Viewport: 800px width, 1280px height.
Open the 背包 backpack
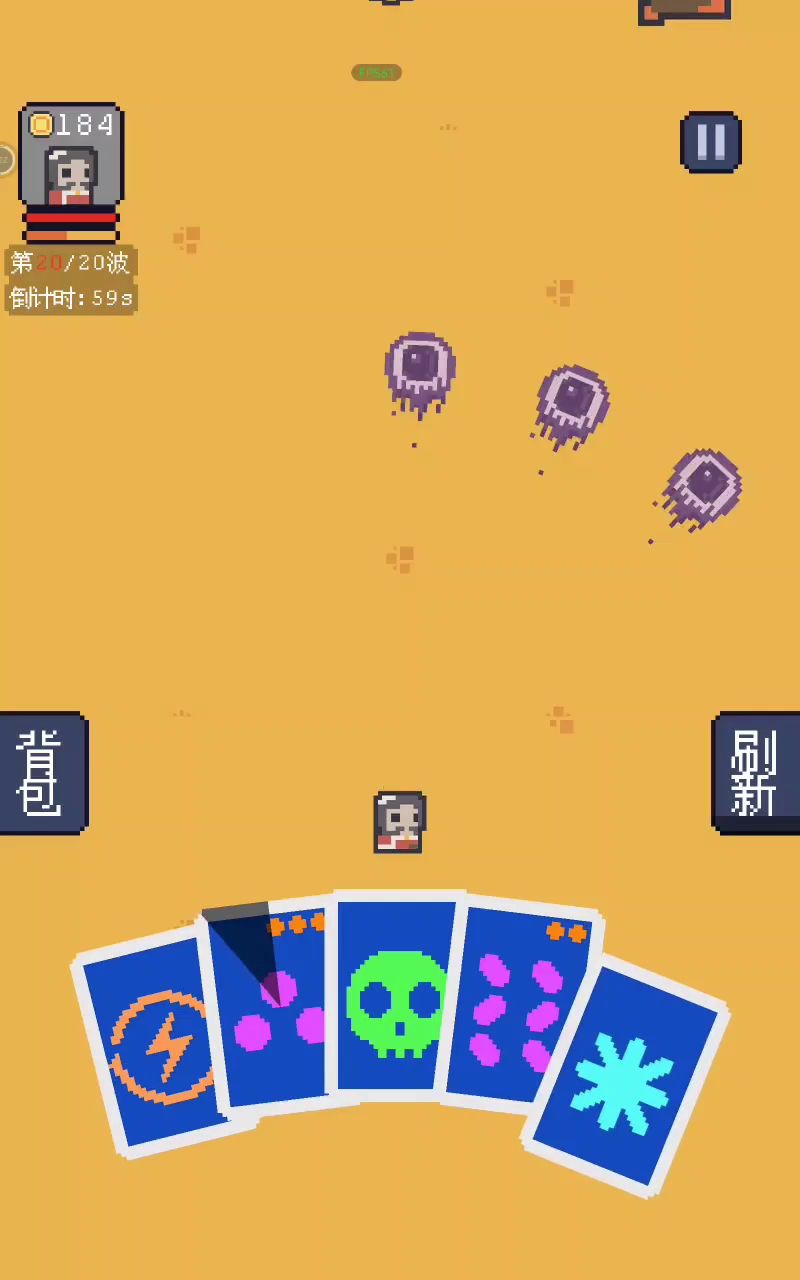(42, 773)
